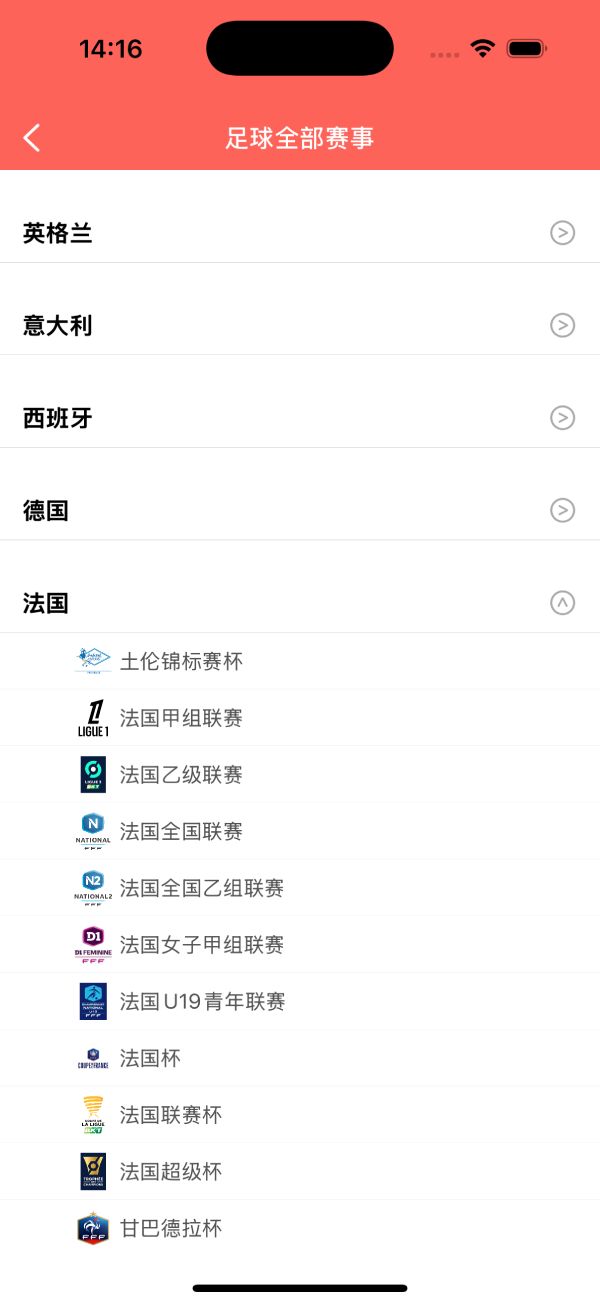
Task: Open 法国U19青年联赛
Action: click(202, 1001)
